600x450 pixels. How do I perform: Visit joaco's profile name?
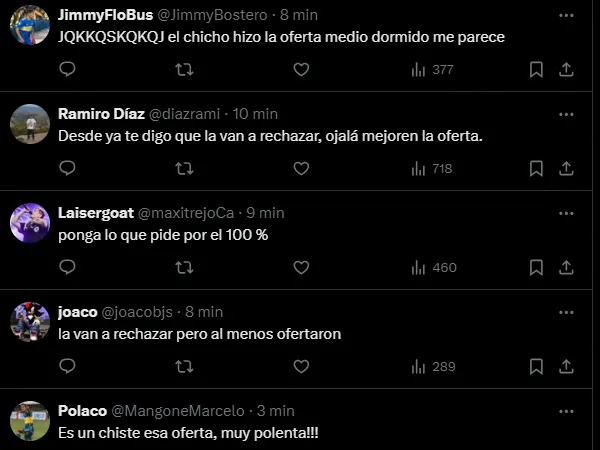pyautogui.click(x=78, y=311)
